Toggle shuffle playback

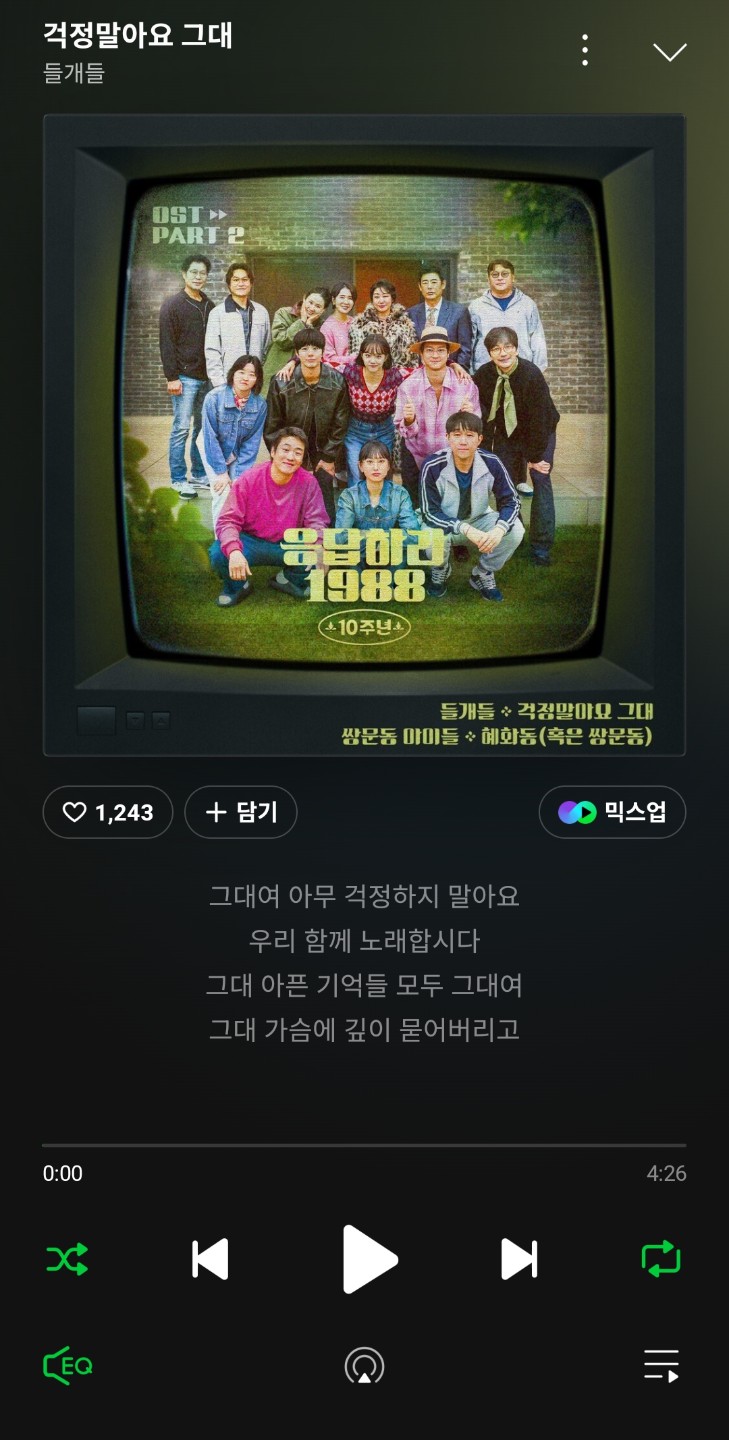[x=67, y=1259]
